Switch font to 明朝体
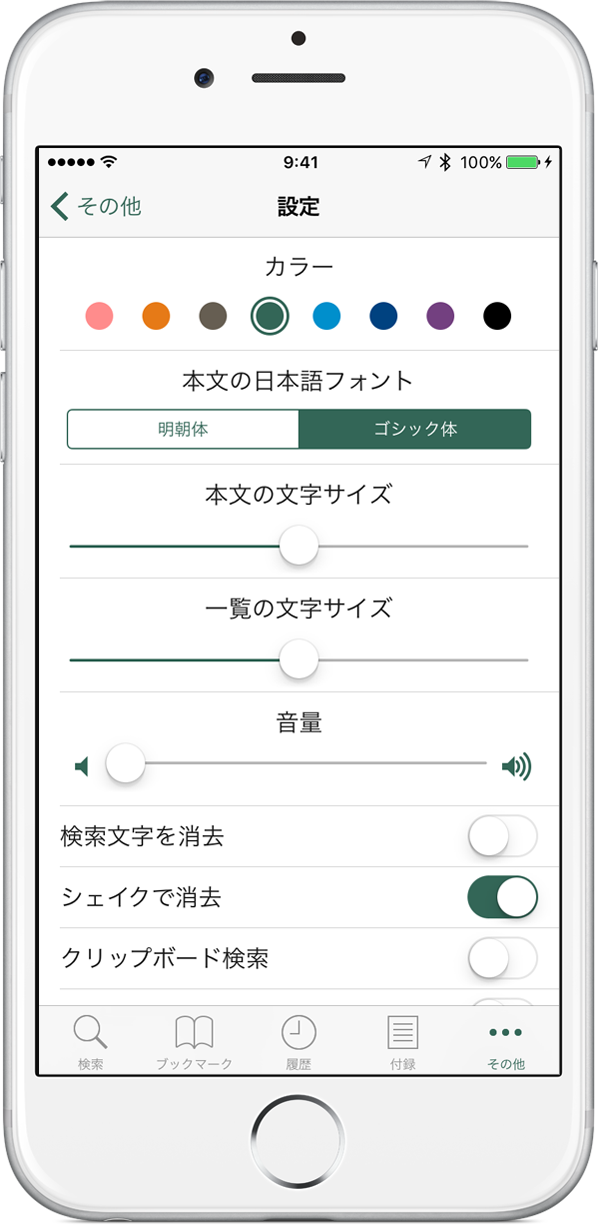The width and height of the screenshot is (600, 1228). tap(183, 429)
